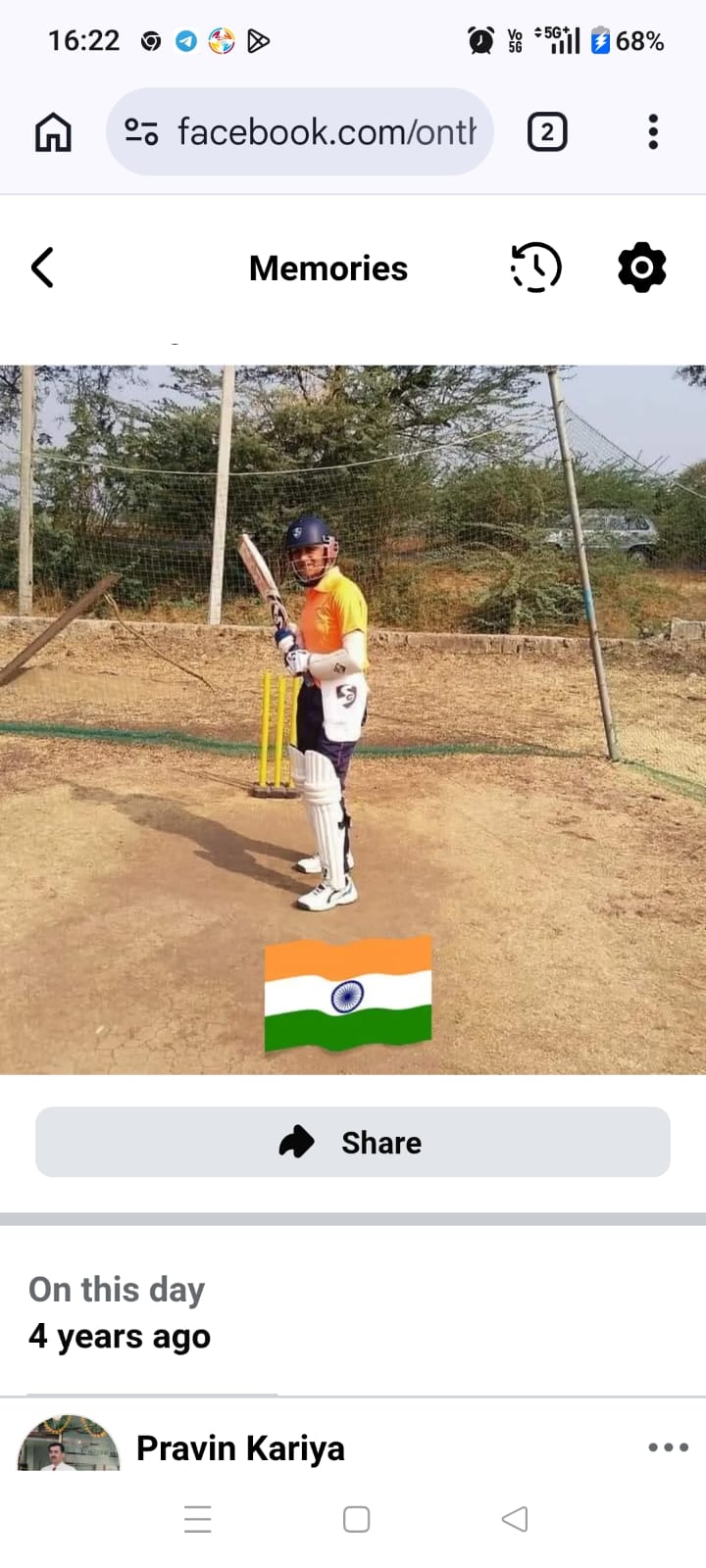This screenshot has height=1568, width=706.
Task: Open the recent apps button
Action: pos(198,1519)
